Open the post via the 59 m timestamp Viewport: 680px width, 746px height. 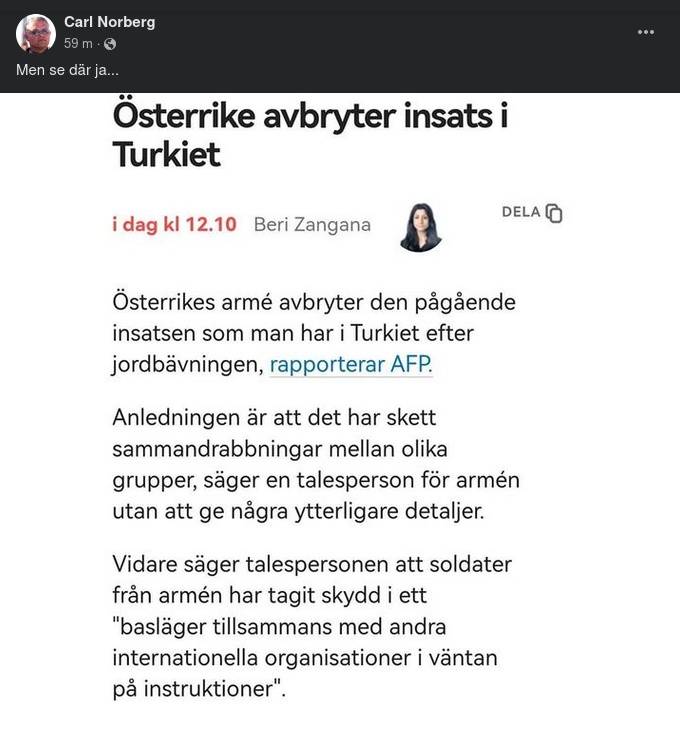point(79,44)
